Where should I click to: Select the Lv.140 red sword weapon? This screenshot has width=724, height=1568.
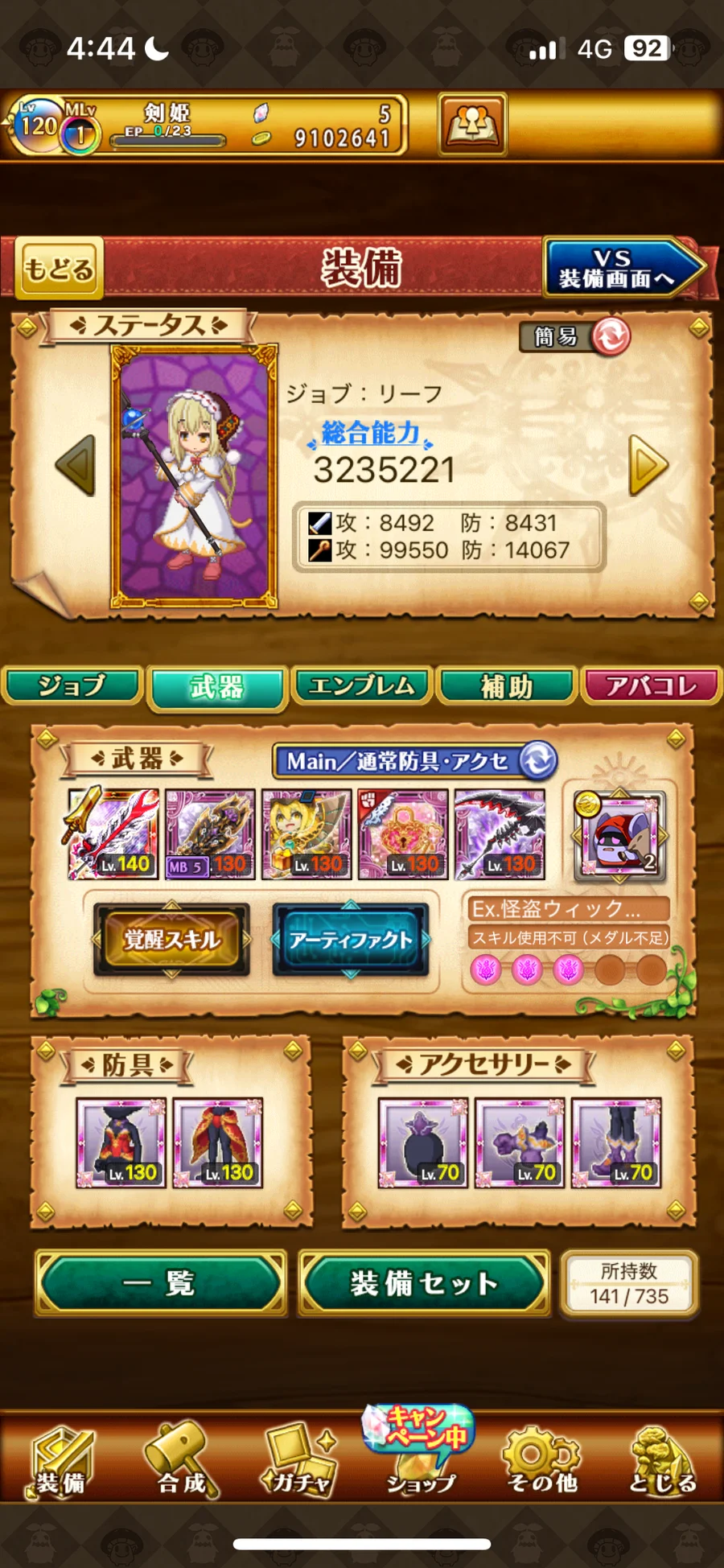(113, 833)
